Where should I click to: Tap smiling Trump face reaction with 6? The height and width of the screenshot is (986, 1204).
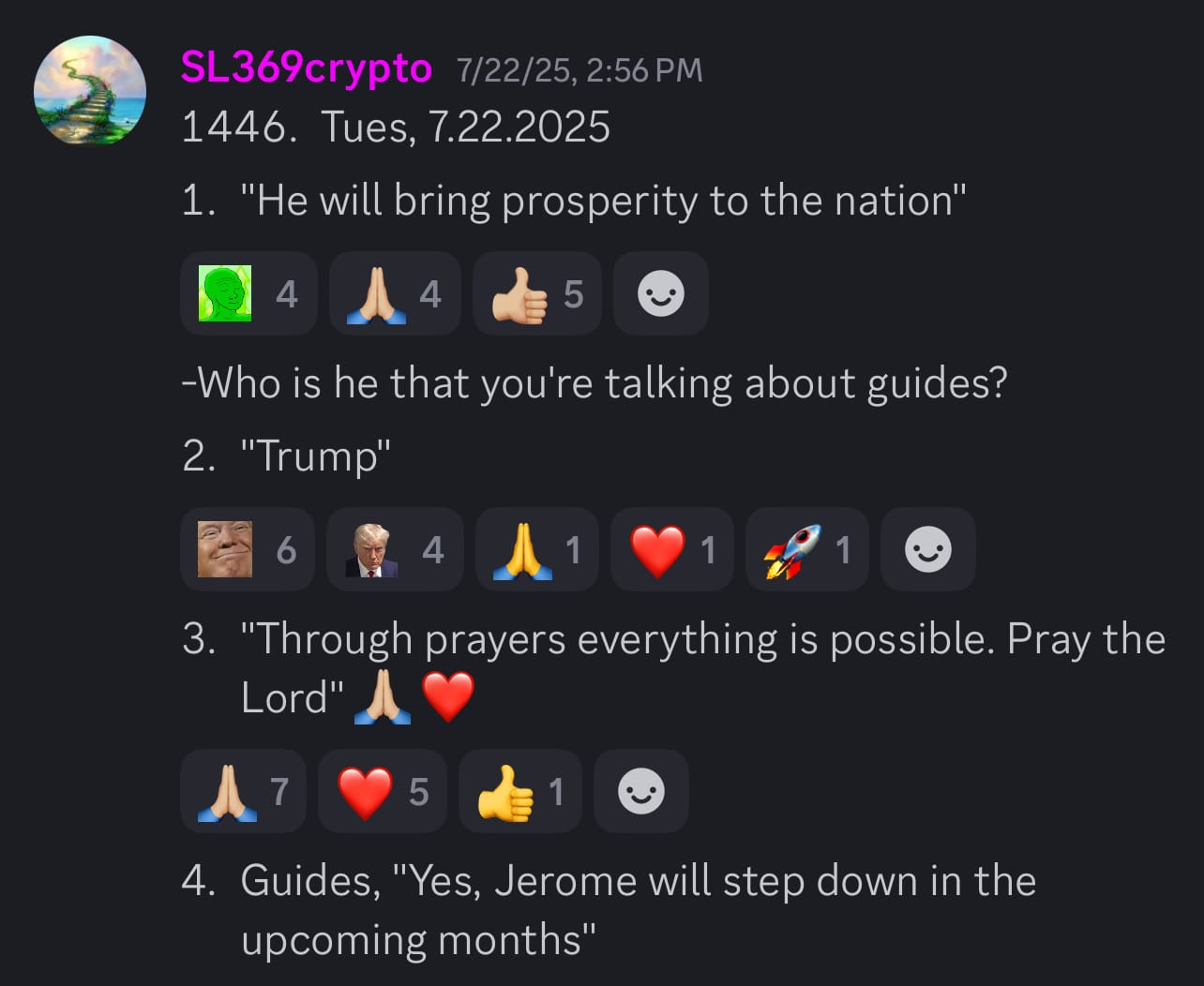[x=248, y=549]
